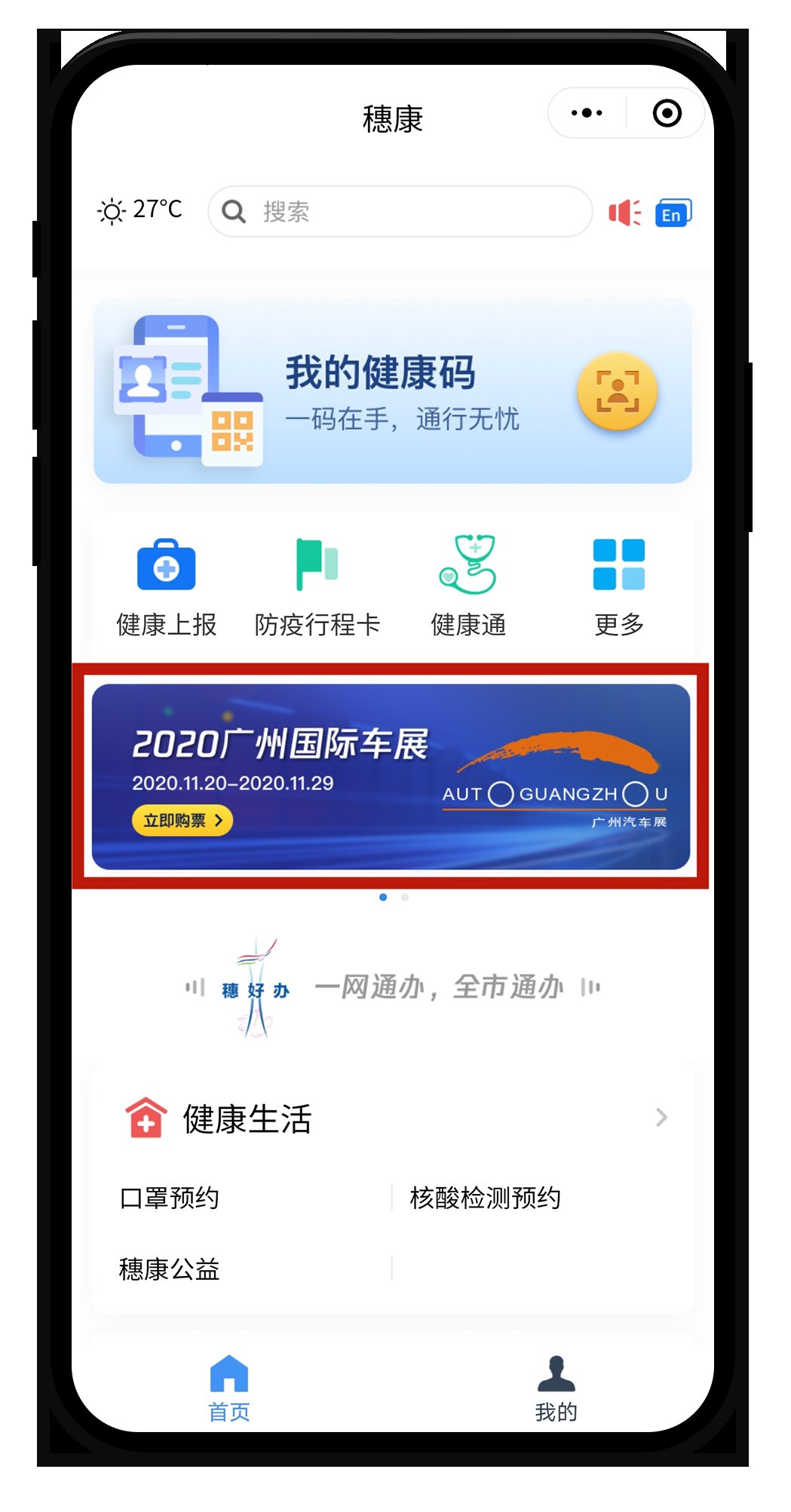
Task: Tap the 立即购票 button
Action: [182, 820]
